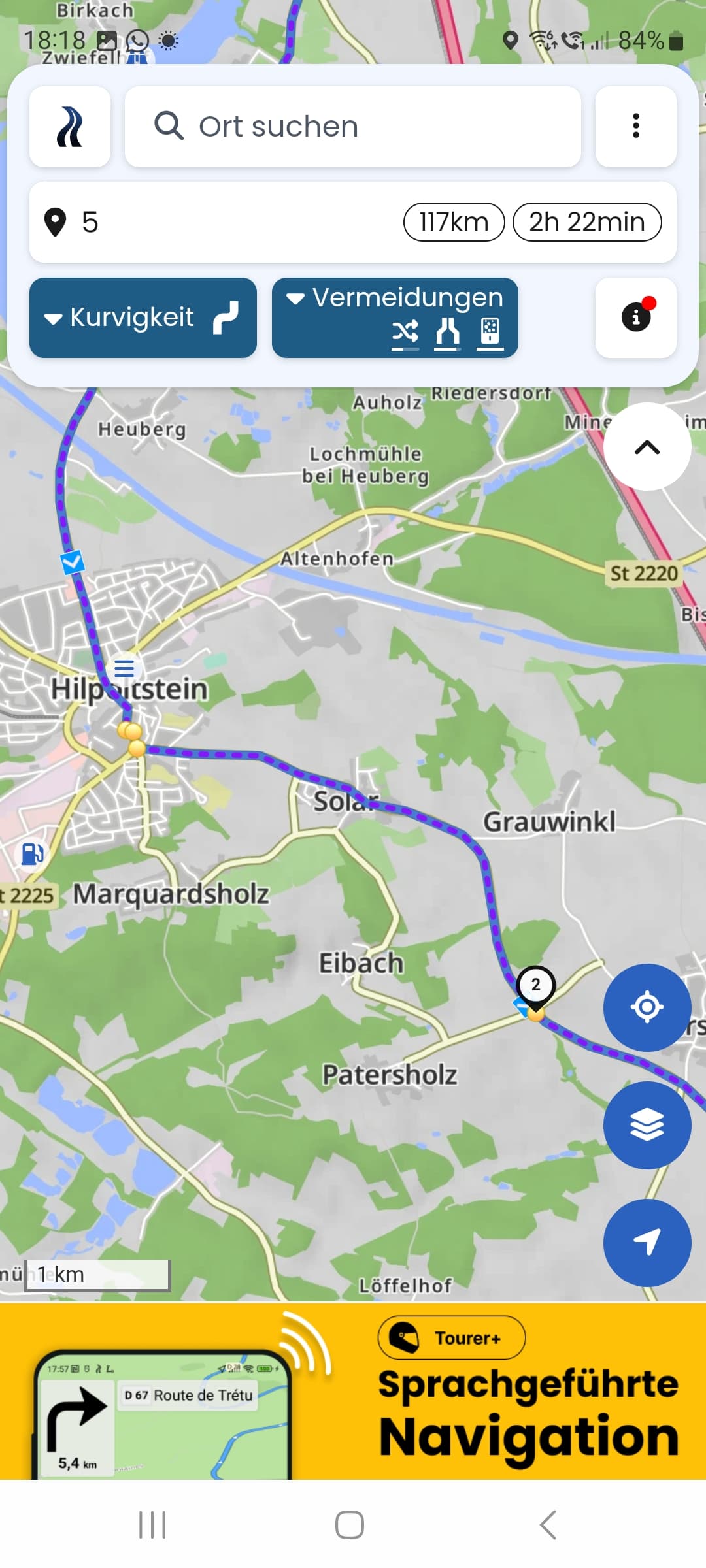Open the Tourer+ voice navigation banner
706x1568 pixels.
pos(353,1392)
